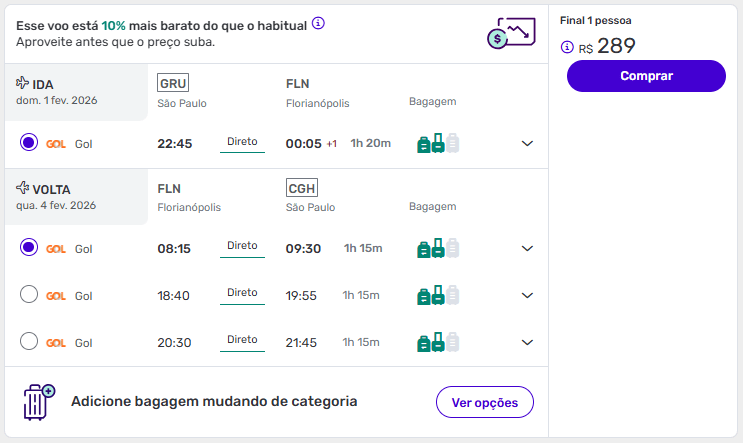Expand details of the 08:15 flight
The image size is (743, 443).
pyautogui.click(x=528, y=248)
